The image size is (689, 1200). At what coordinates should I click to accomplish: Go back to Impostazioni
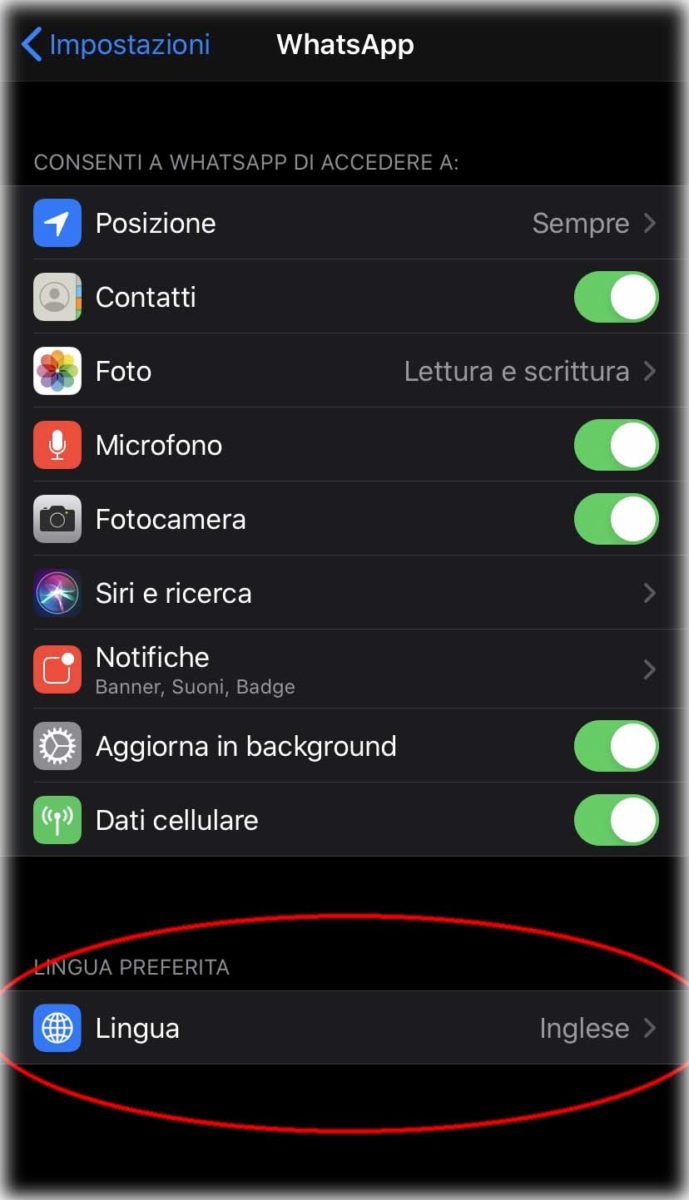tap(116, 45)
